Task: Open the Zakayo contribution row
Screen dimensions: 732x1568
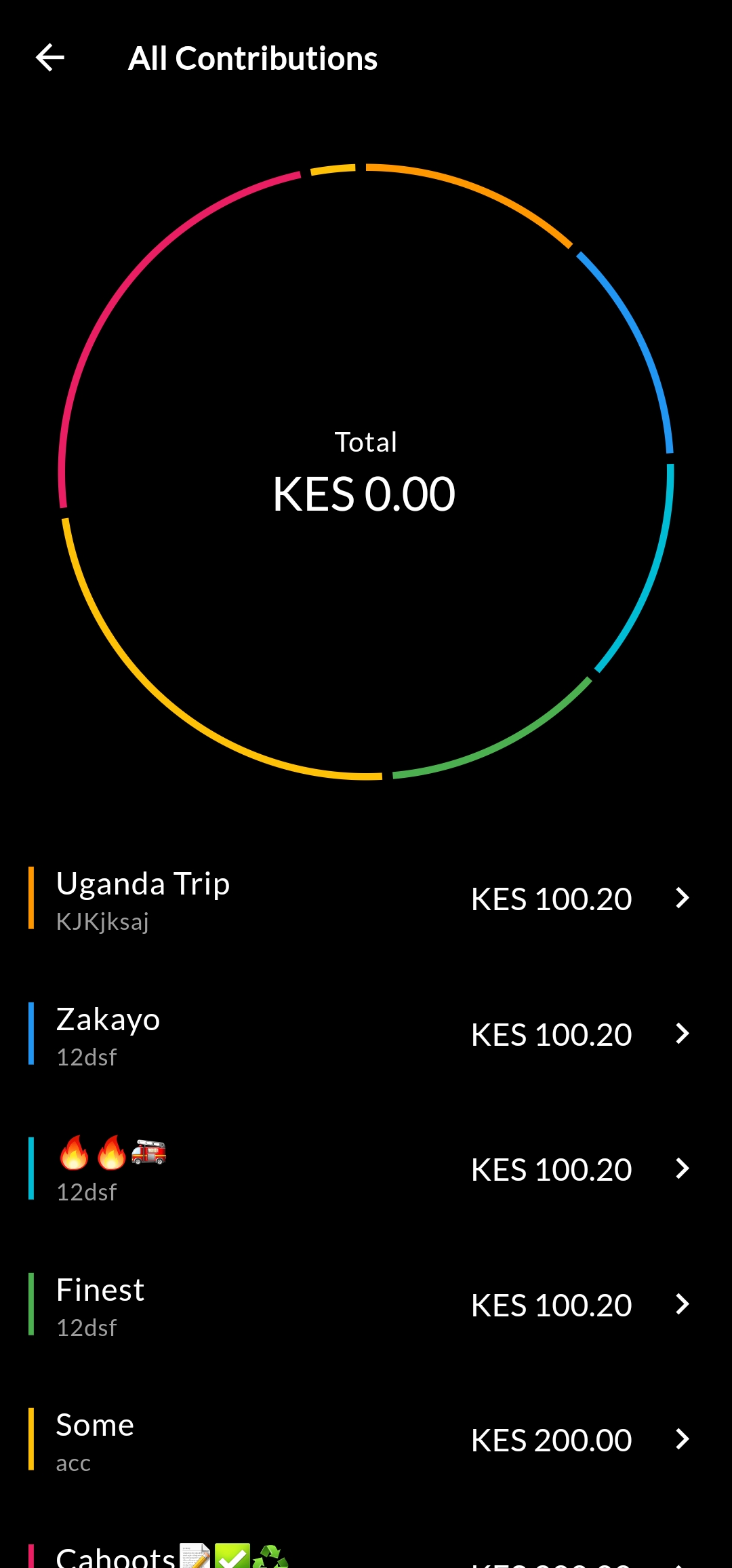Action: point(366,1034)
